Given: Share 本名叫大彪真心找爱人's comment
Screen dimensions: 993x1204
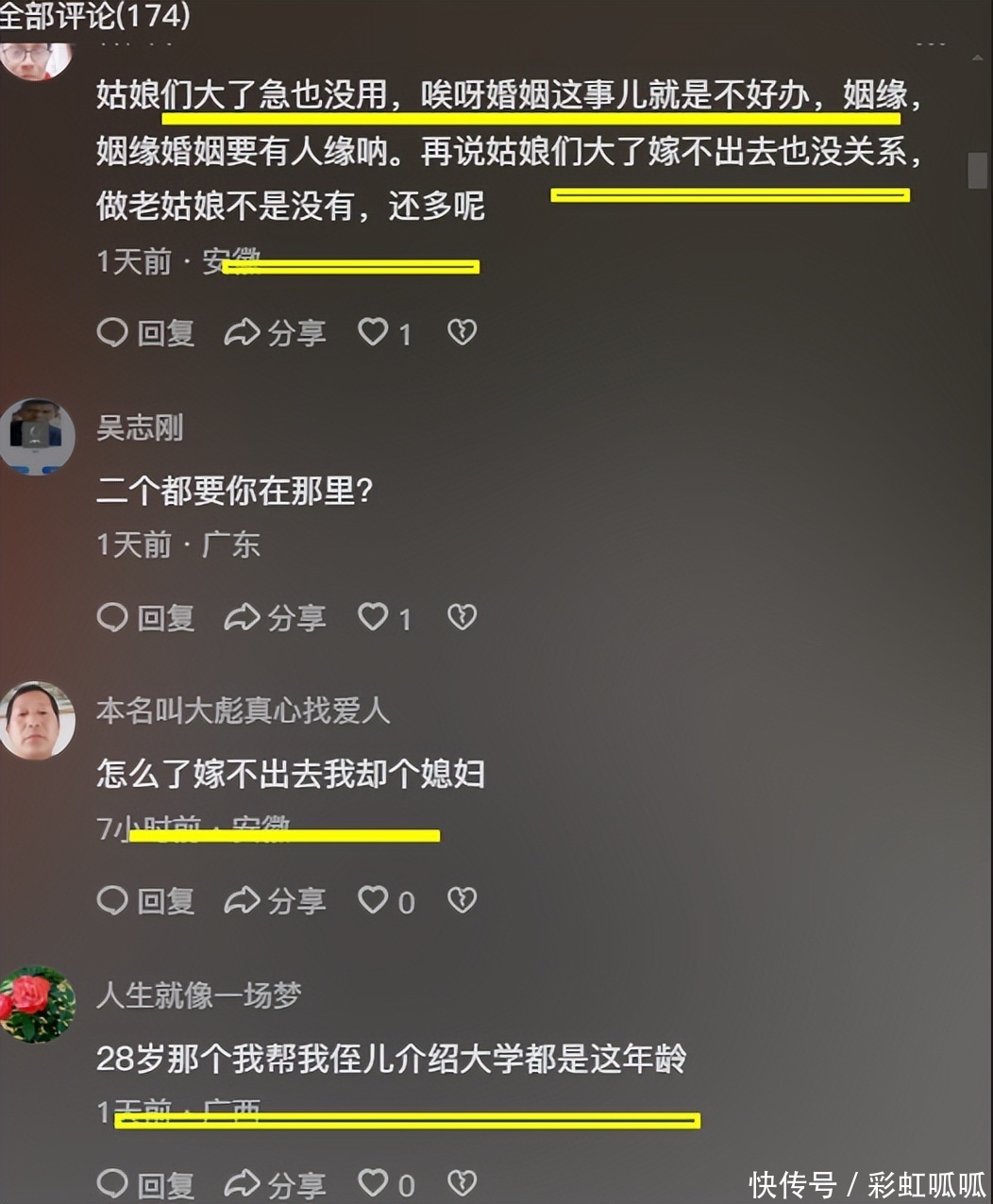Looking at the screenshot, I should 275,900.
